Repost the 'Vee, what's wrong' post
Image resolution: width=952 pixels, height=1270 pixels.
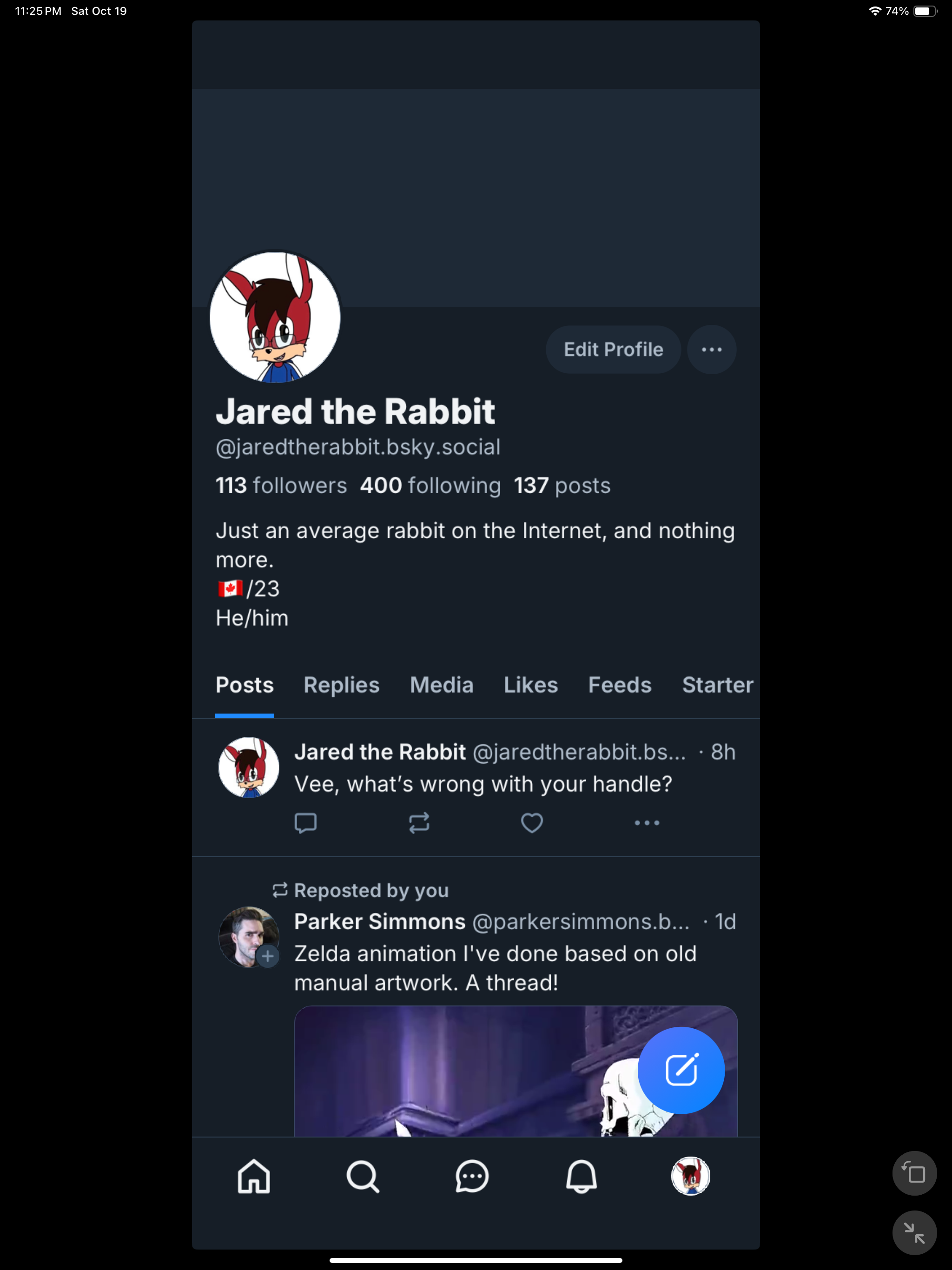point(419,823)
